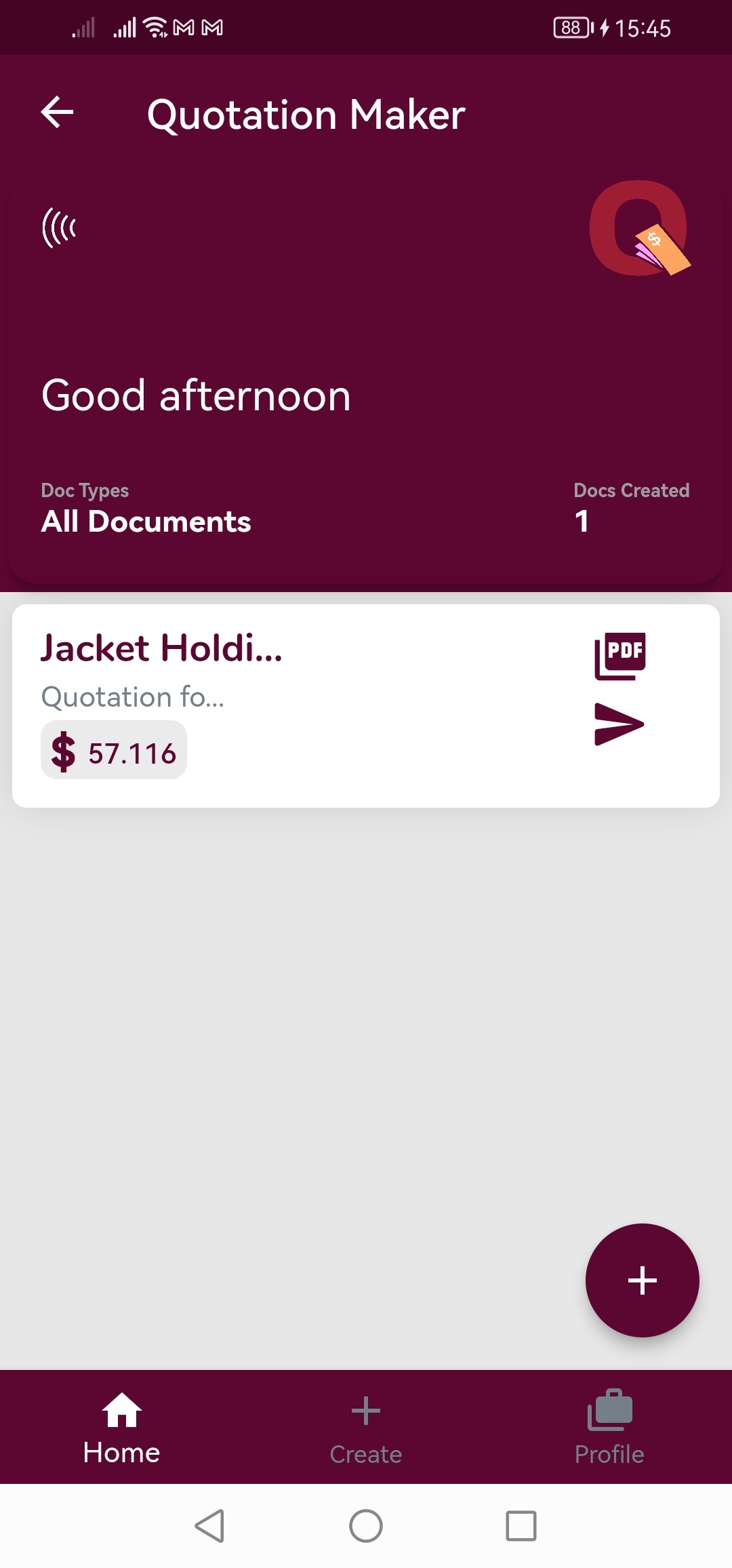This screenshot has height=1568, width=732.
Task: Tap the system back button
Action: (x=209, y=1526)
